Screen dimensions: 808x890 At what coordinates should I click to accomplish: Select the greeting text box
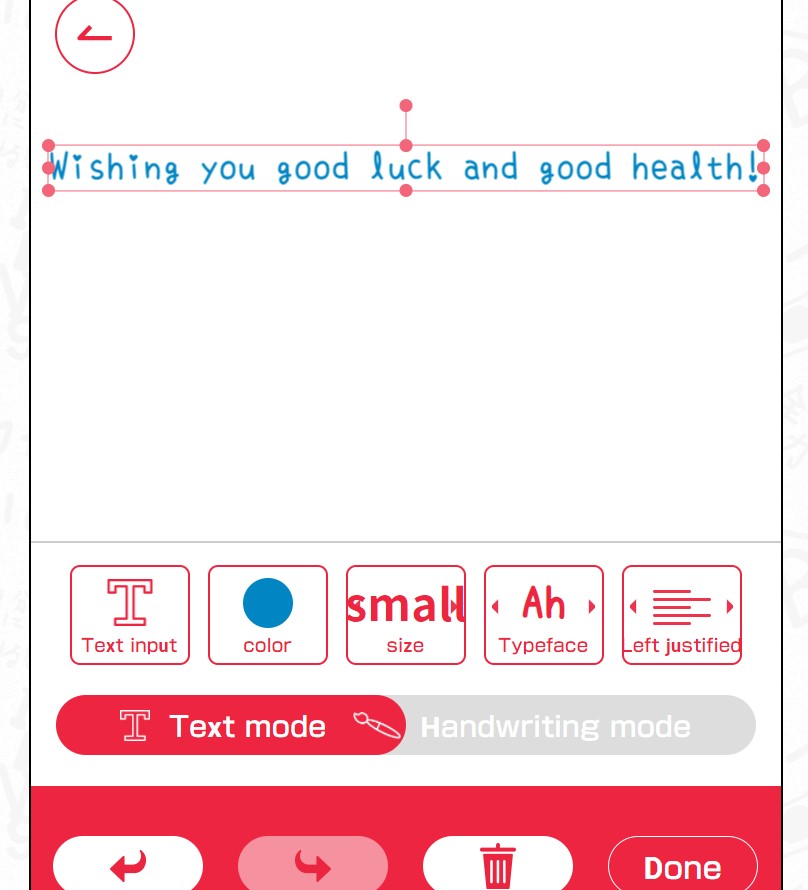405,168
